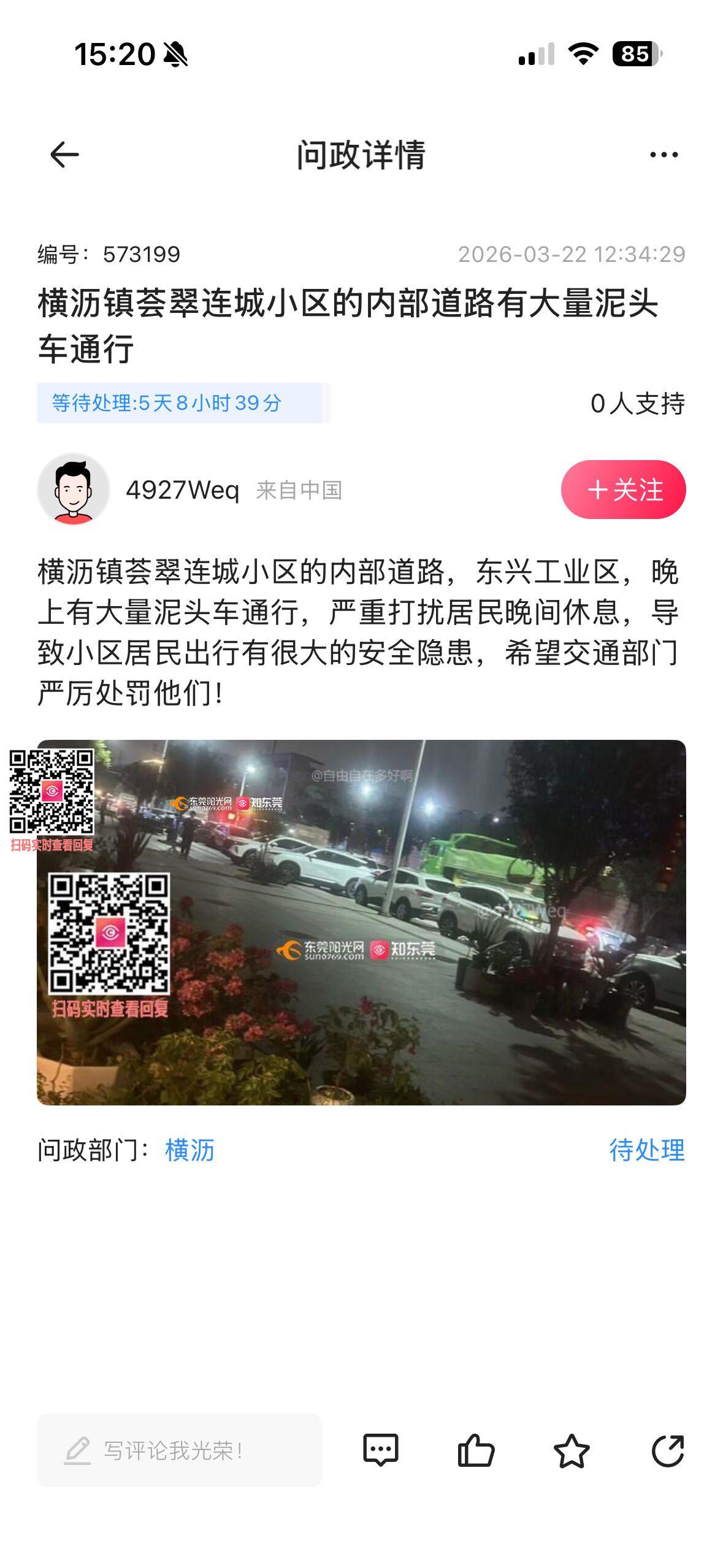The image size is (723, 1568).
Task: Open 4927Weq's profile avatar
Action: pyautogui.click(x=74, y=490)
